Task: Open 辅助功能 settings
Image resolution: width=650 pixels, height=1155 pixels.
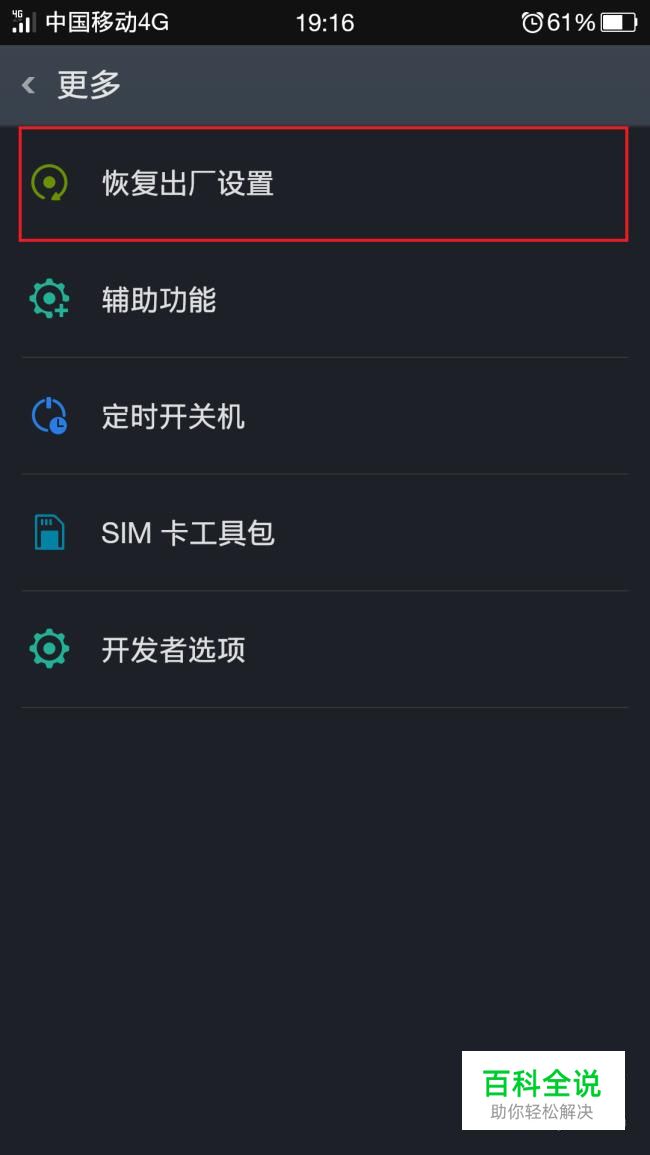Action: (324, 300)
